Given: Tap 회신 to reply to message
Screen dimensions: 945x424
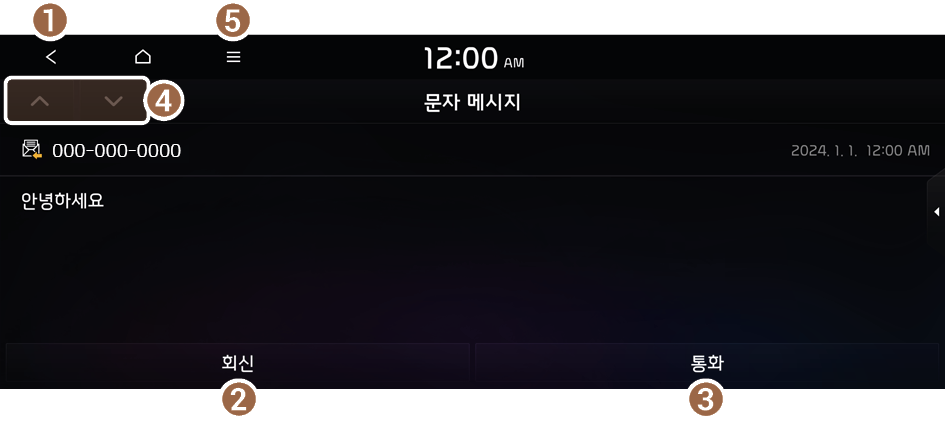Looking at the screenshot, I should click(237, 364).
